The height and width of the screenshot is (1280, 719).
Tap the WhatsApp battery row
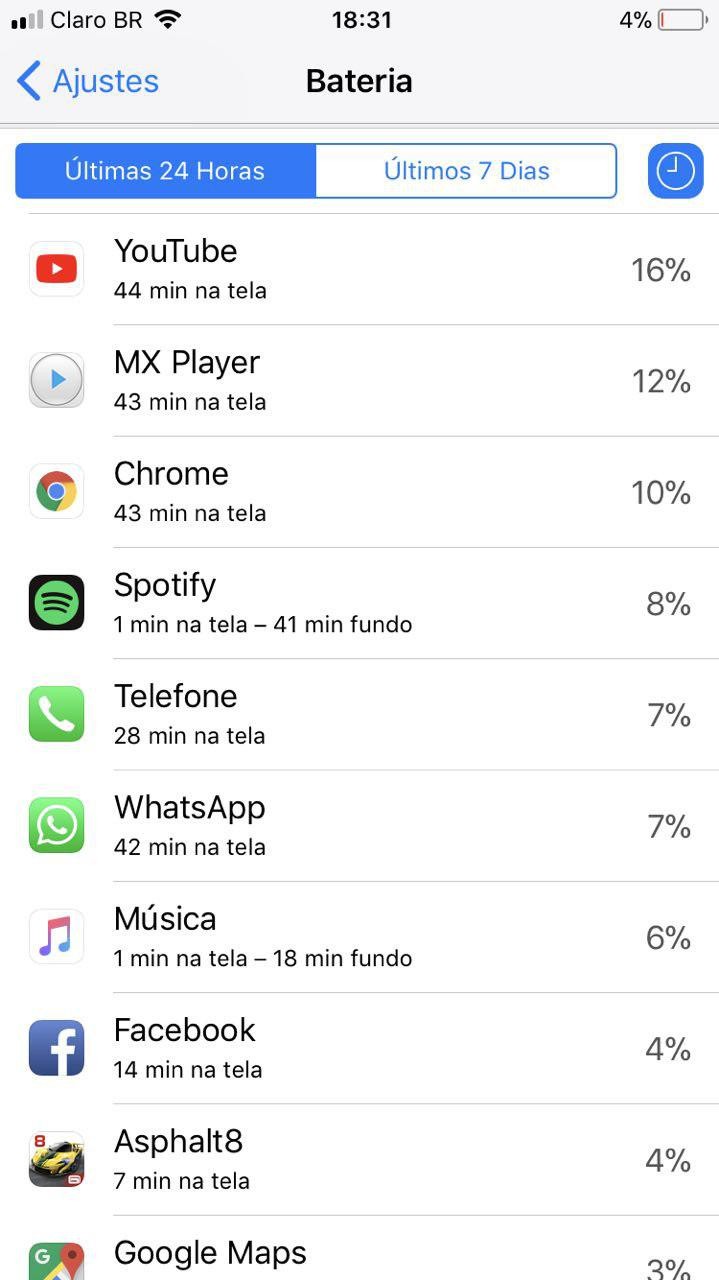pos(360,825)
